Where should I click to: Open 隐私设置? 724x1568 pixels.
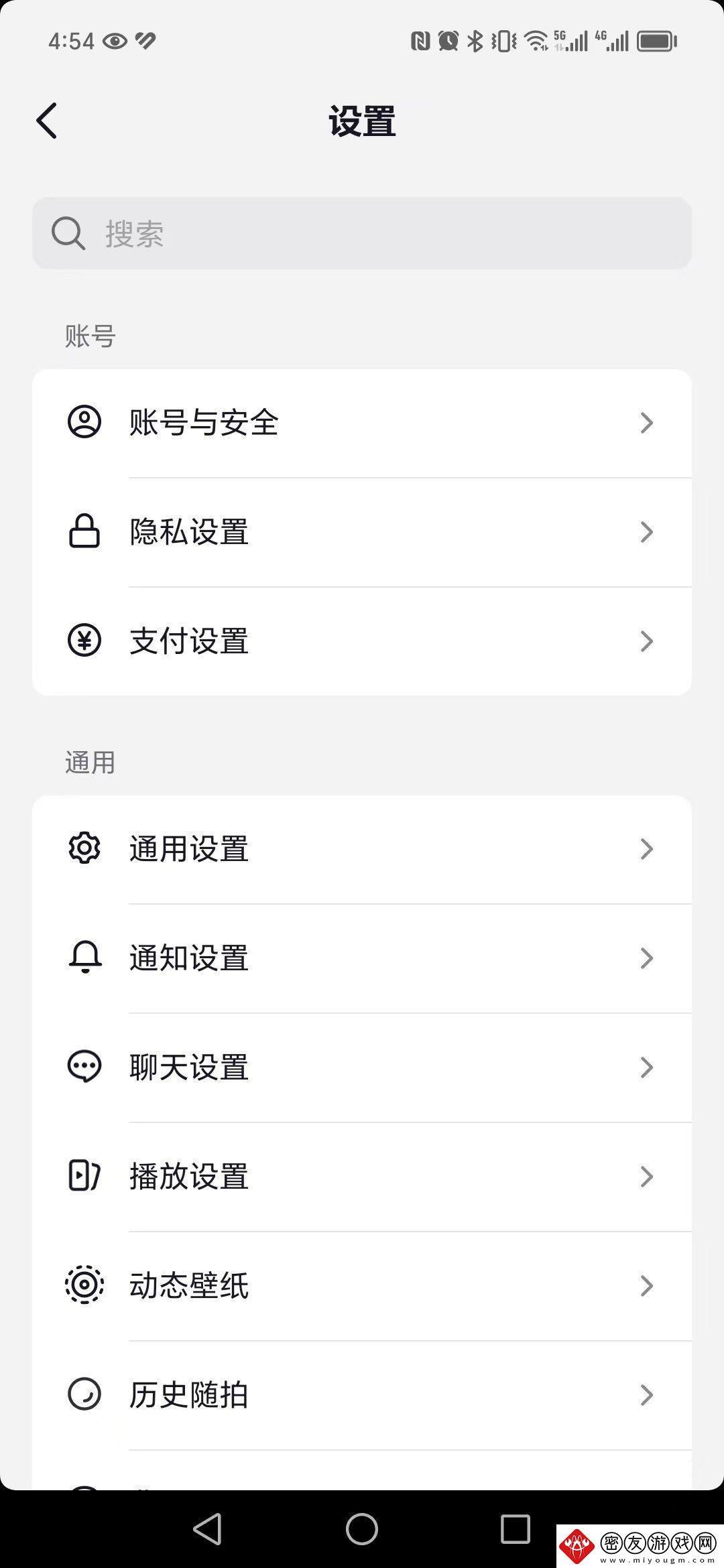[x=362, y=532]
